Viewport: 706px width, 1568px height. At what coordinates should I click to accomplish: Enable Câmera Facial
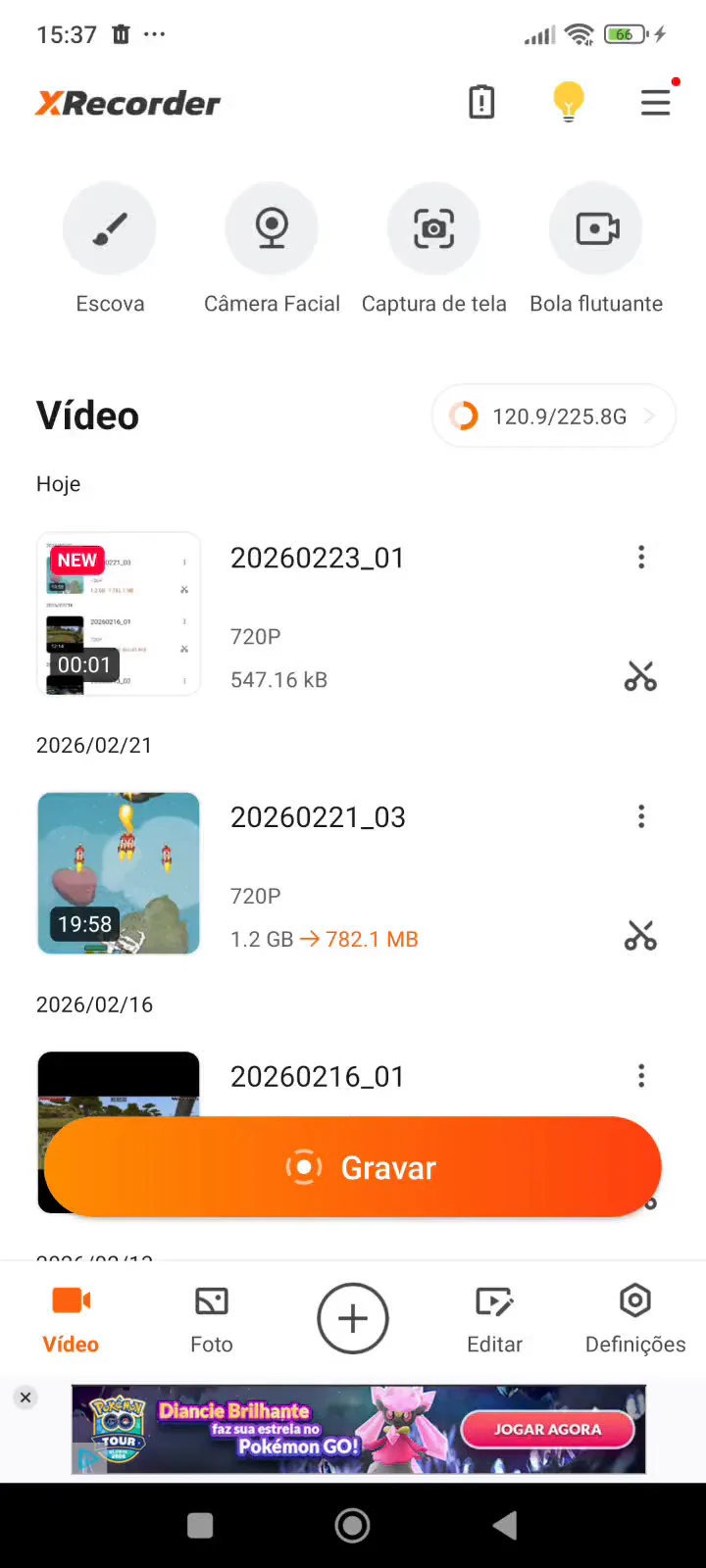click(272, 228)
